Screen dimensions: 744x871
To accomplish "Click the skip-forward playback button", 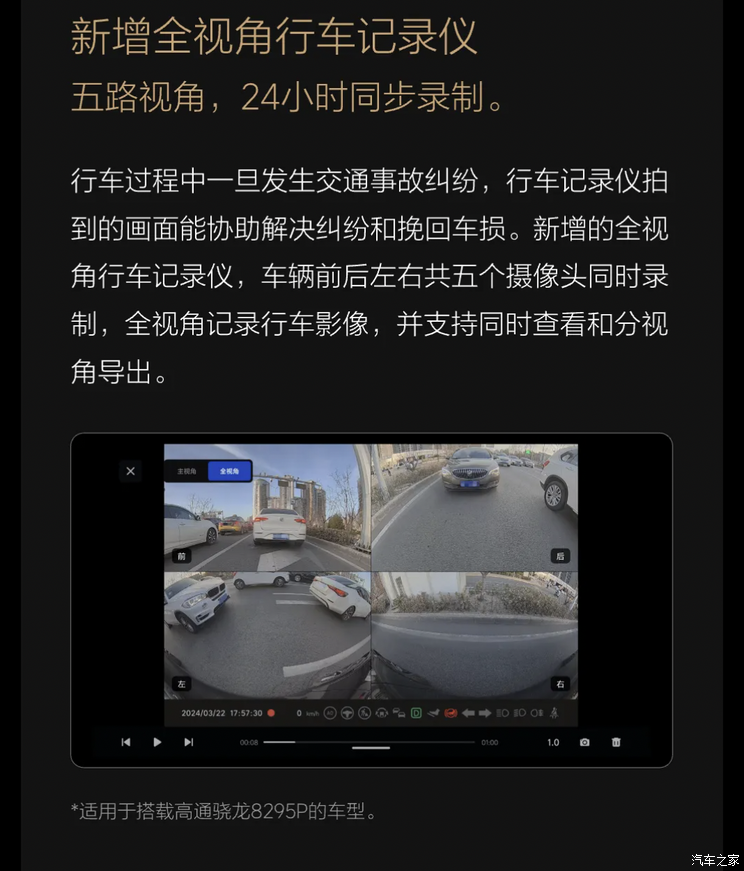I will coord(189,741).
